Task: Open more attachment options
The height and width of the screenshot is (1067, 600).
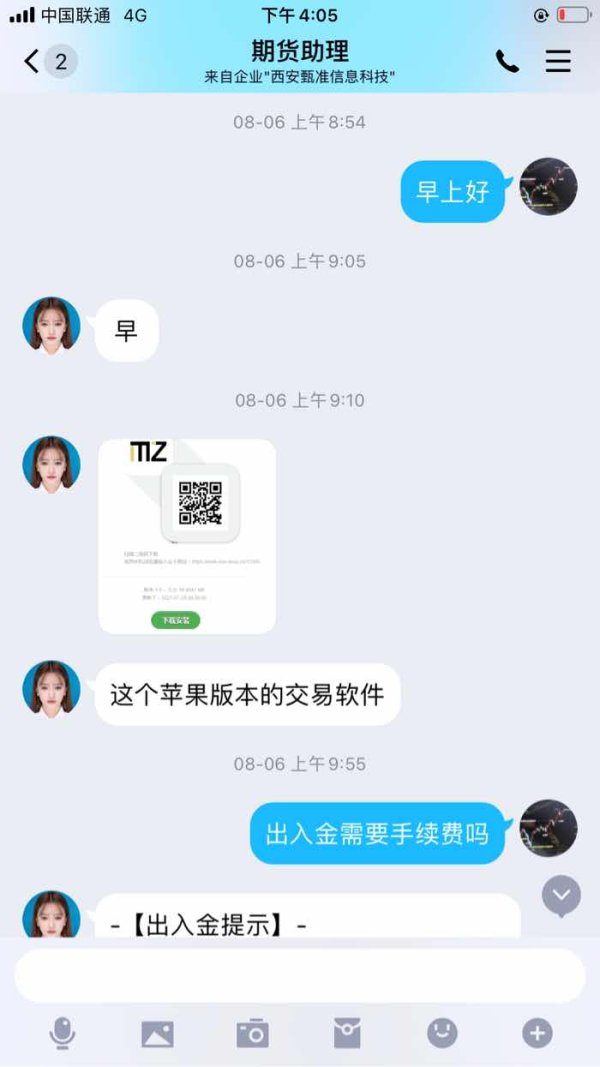Action: click(x=537, y=1034)
